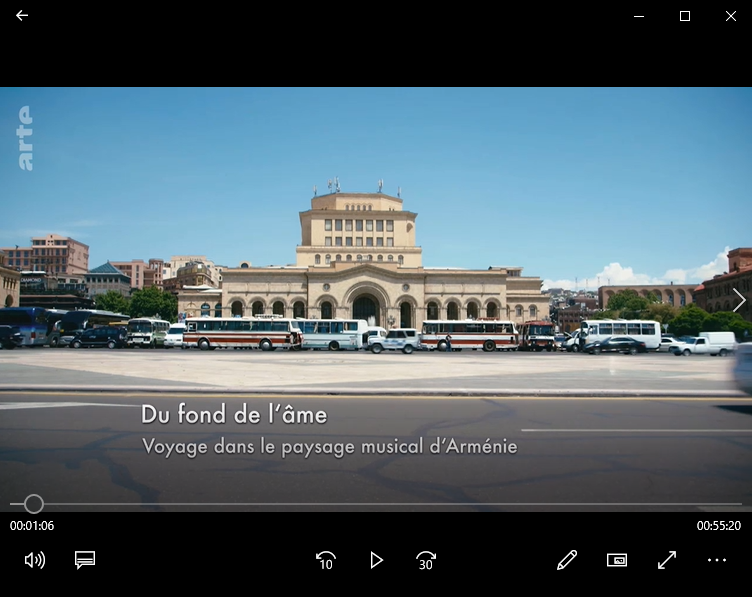
Task: Maximize the player window
Action: click(x=685, y=16)
